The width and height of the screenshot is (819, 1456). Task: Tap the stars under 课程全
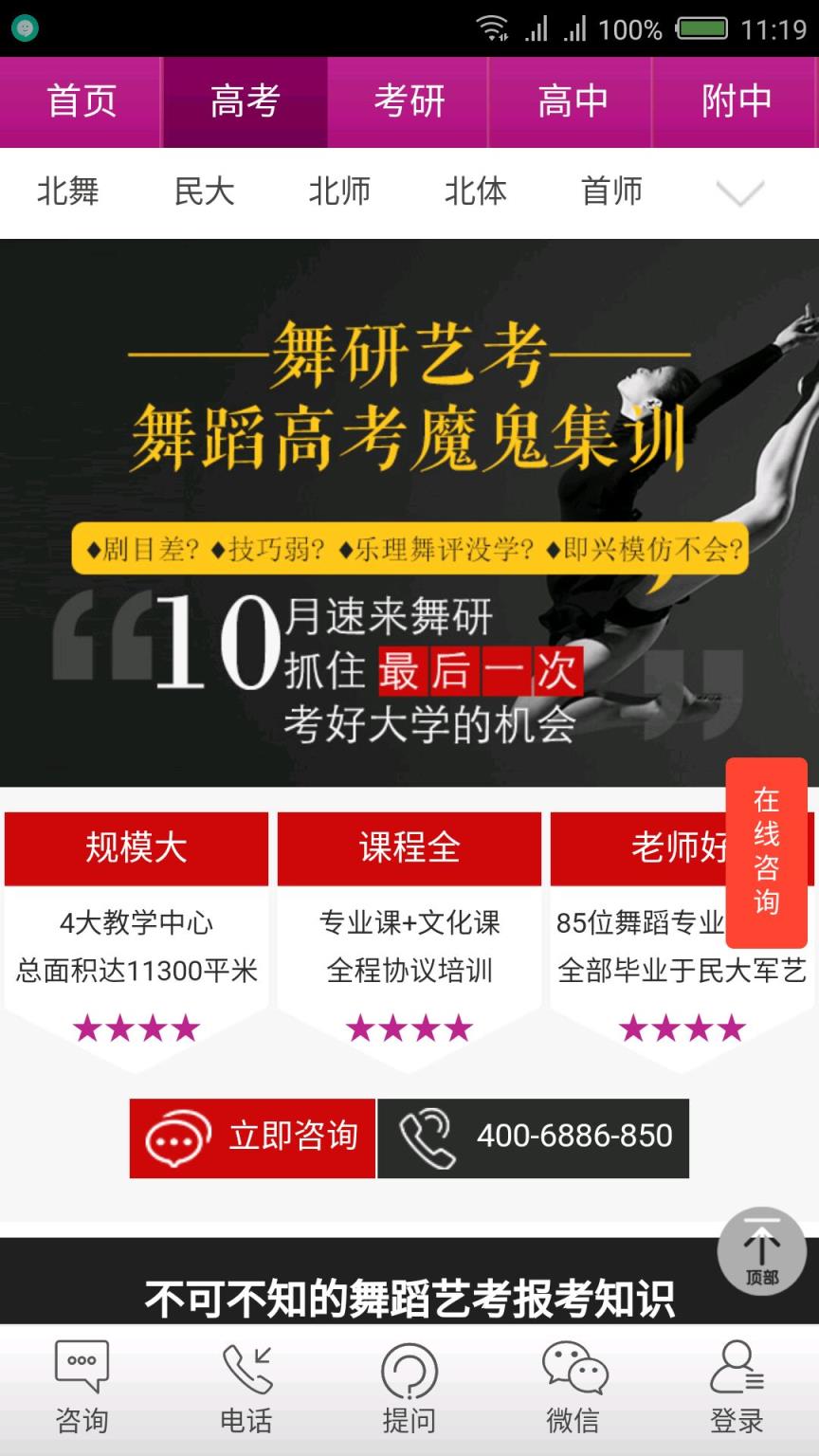tap(409, 1027)
